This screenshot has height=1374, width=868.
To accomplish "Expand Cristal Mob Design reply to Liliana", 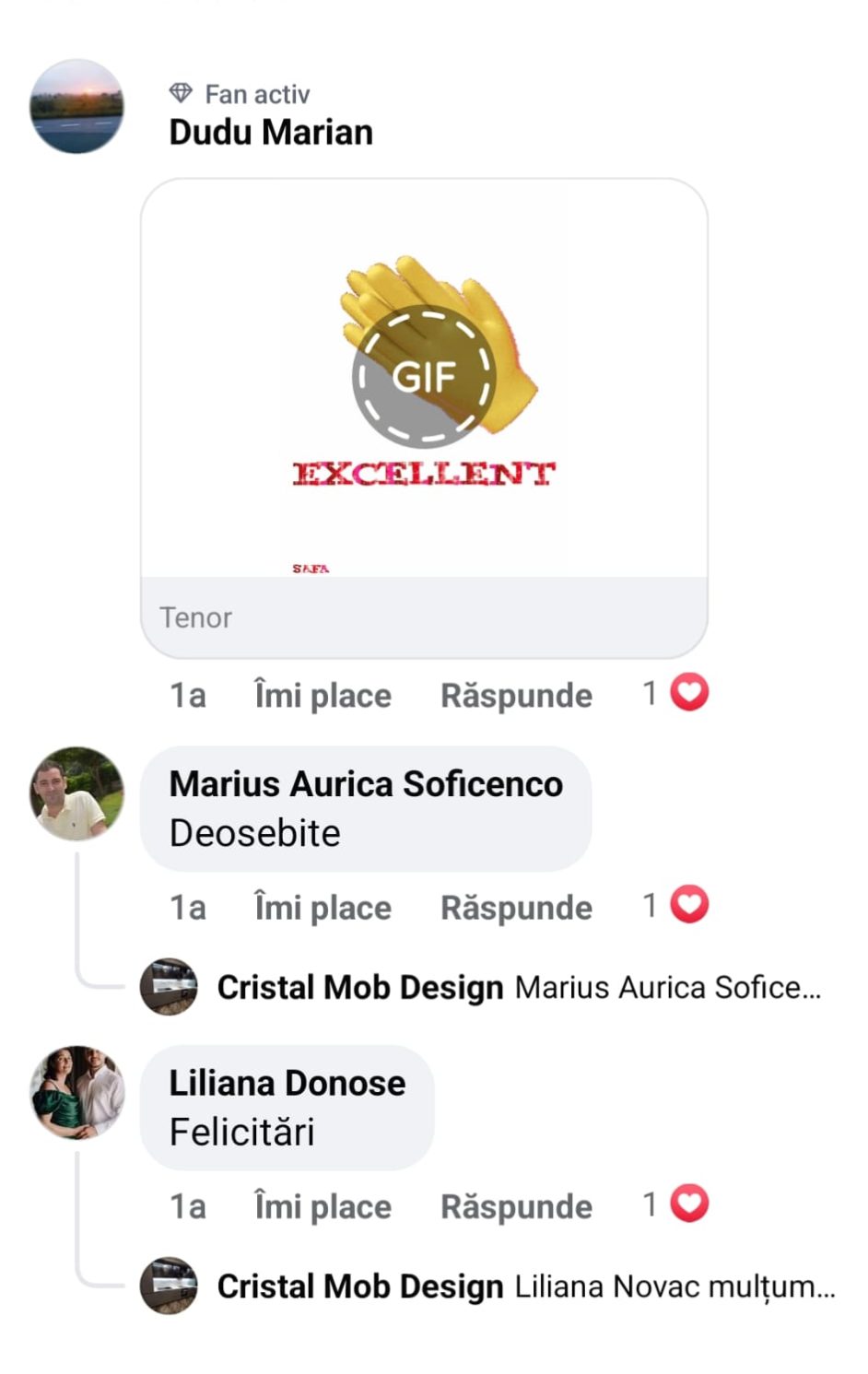I will [x=525, y=1286].
